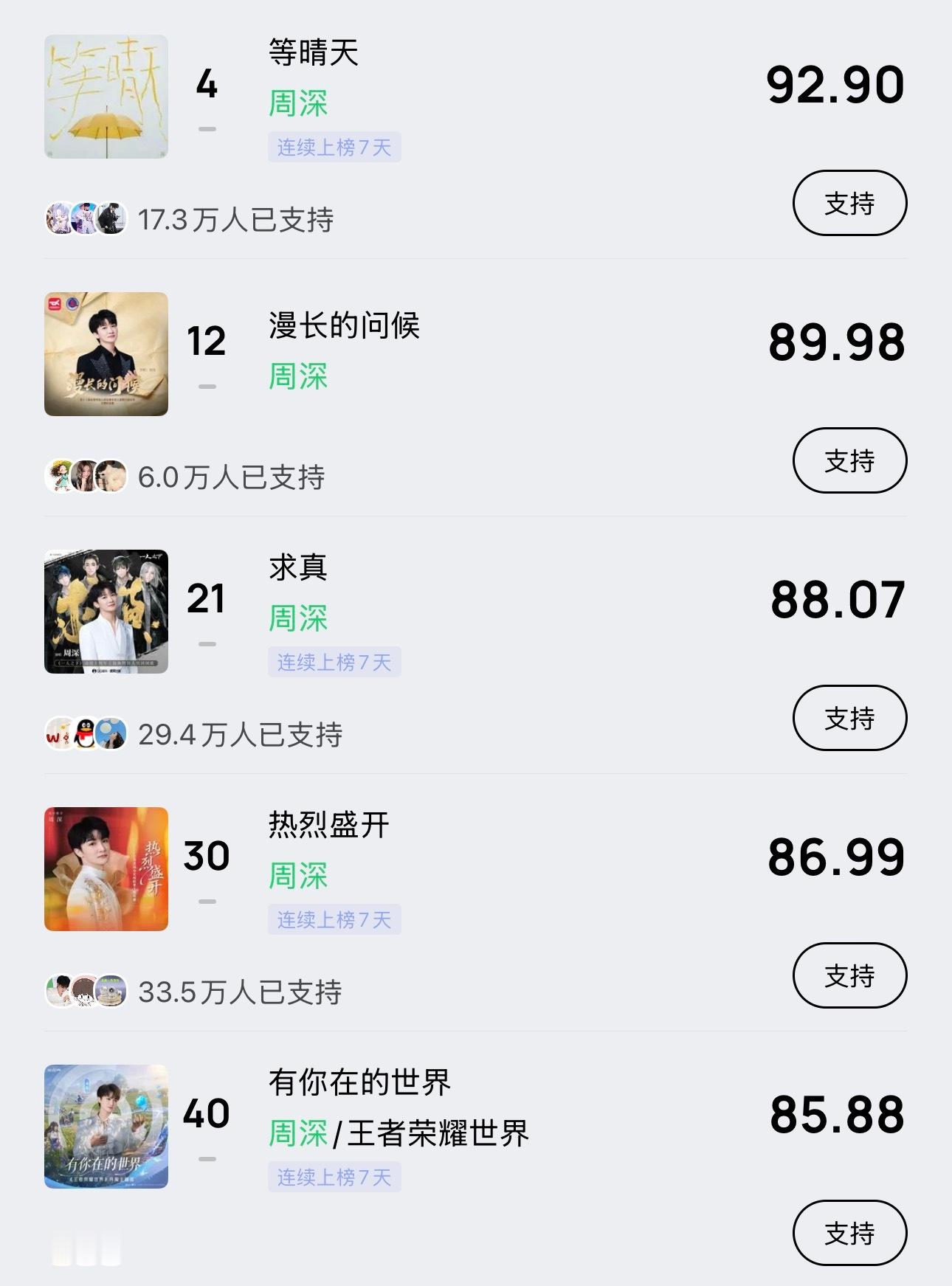
Task: Click the middle supporter avatar under 等晴天
Action: 83,218
